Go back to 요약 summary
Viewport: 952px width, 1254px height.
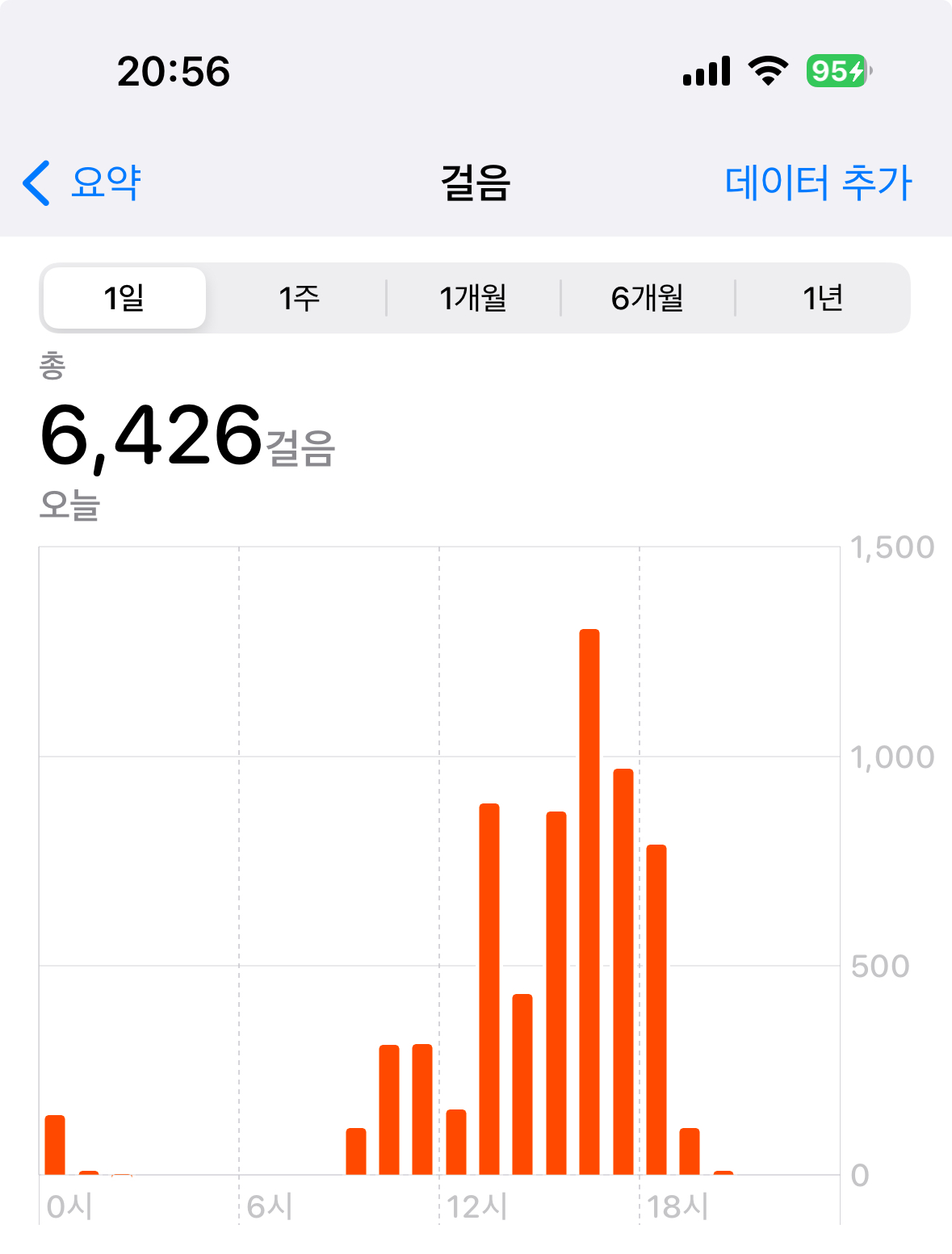point(82,182)
